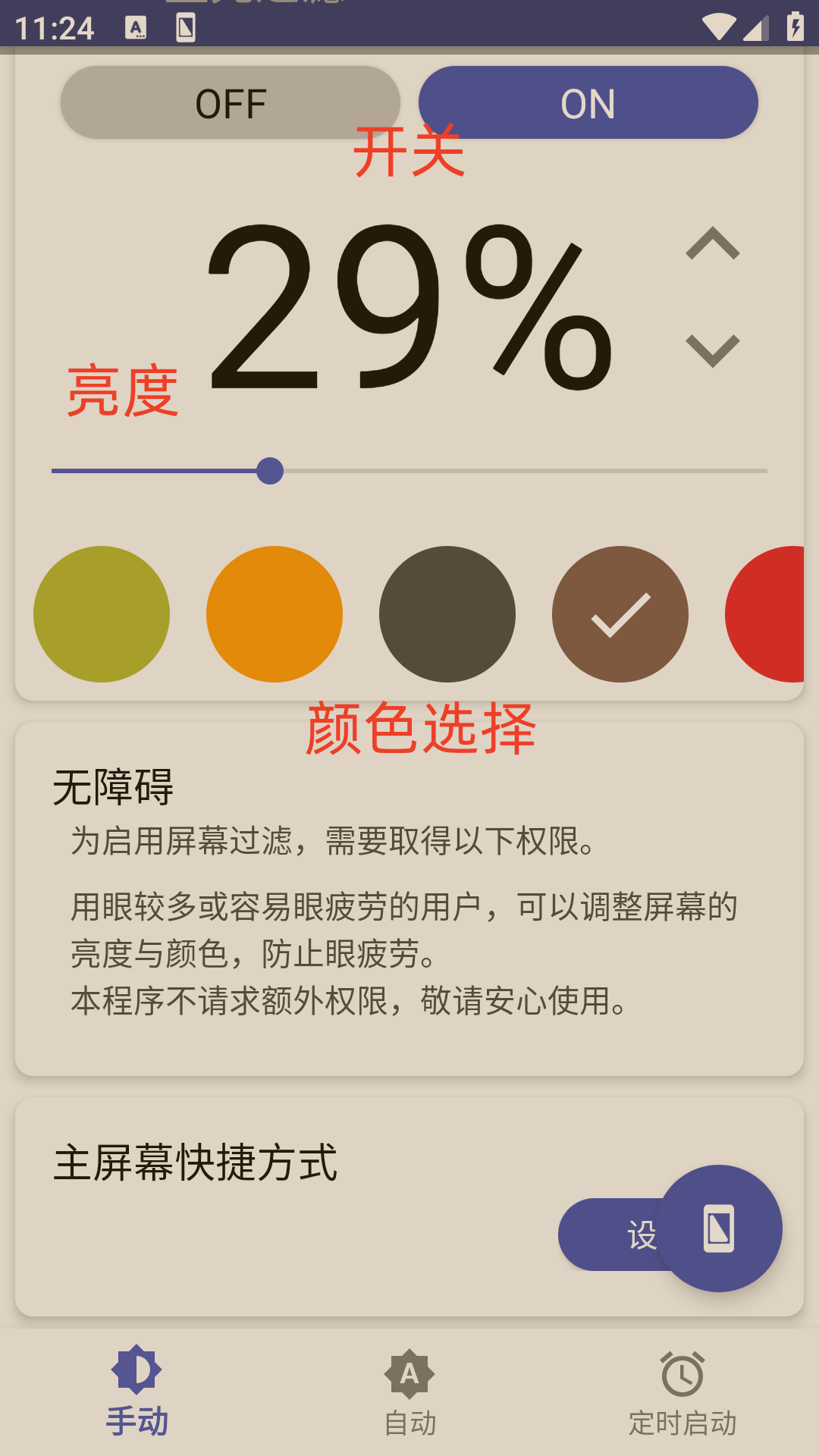The width and height of the screenshot is (819, 1456).
Task: Decrease brightness with the down arrow
Action: pyautogui.click(x=712, y=350)
